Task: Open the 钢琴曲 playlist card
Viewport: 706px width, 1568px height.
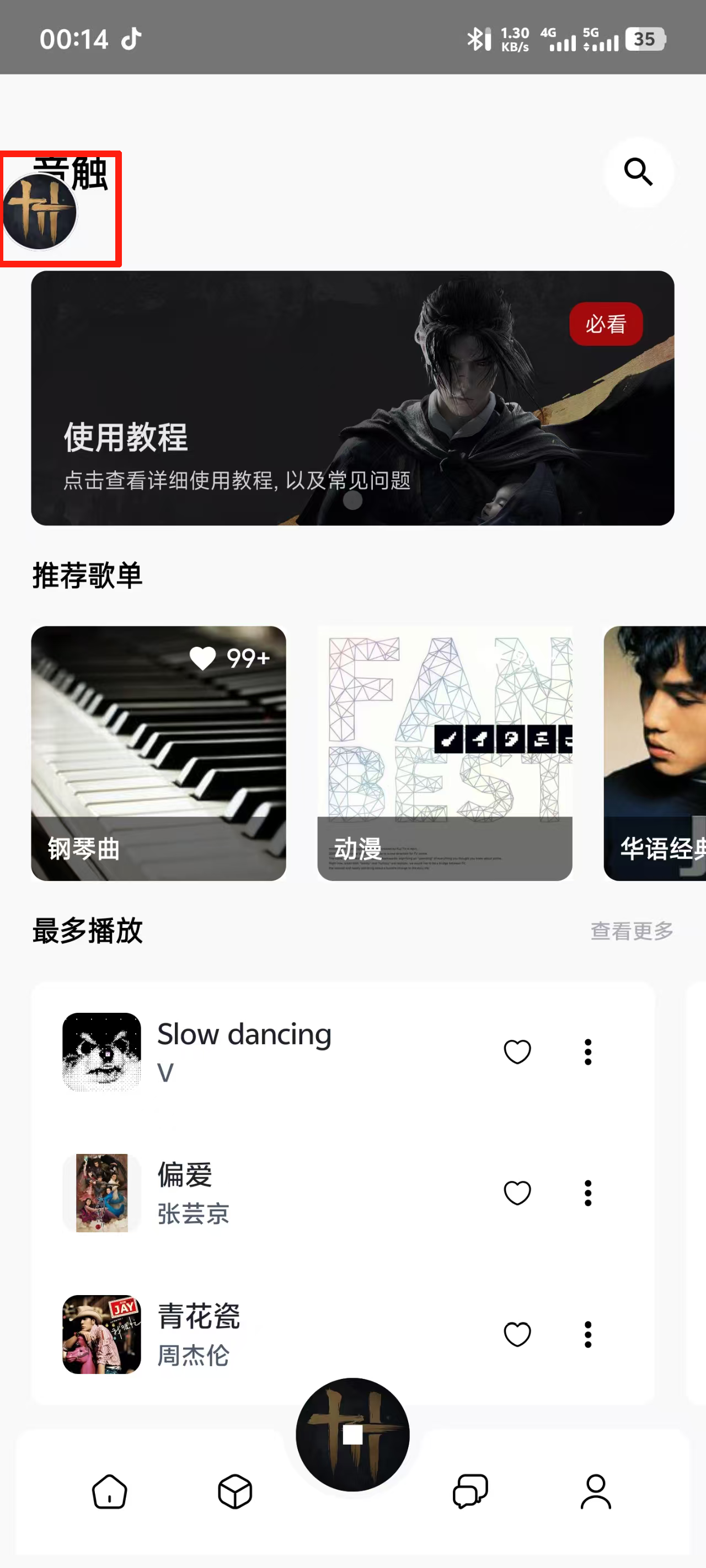Action: [158, 753]
